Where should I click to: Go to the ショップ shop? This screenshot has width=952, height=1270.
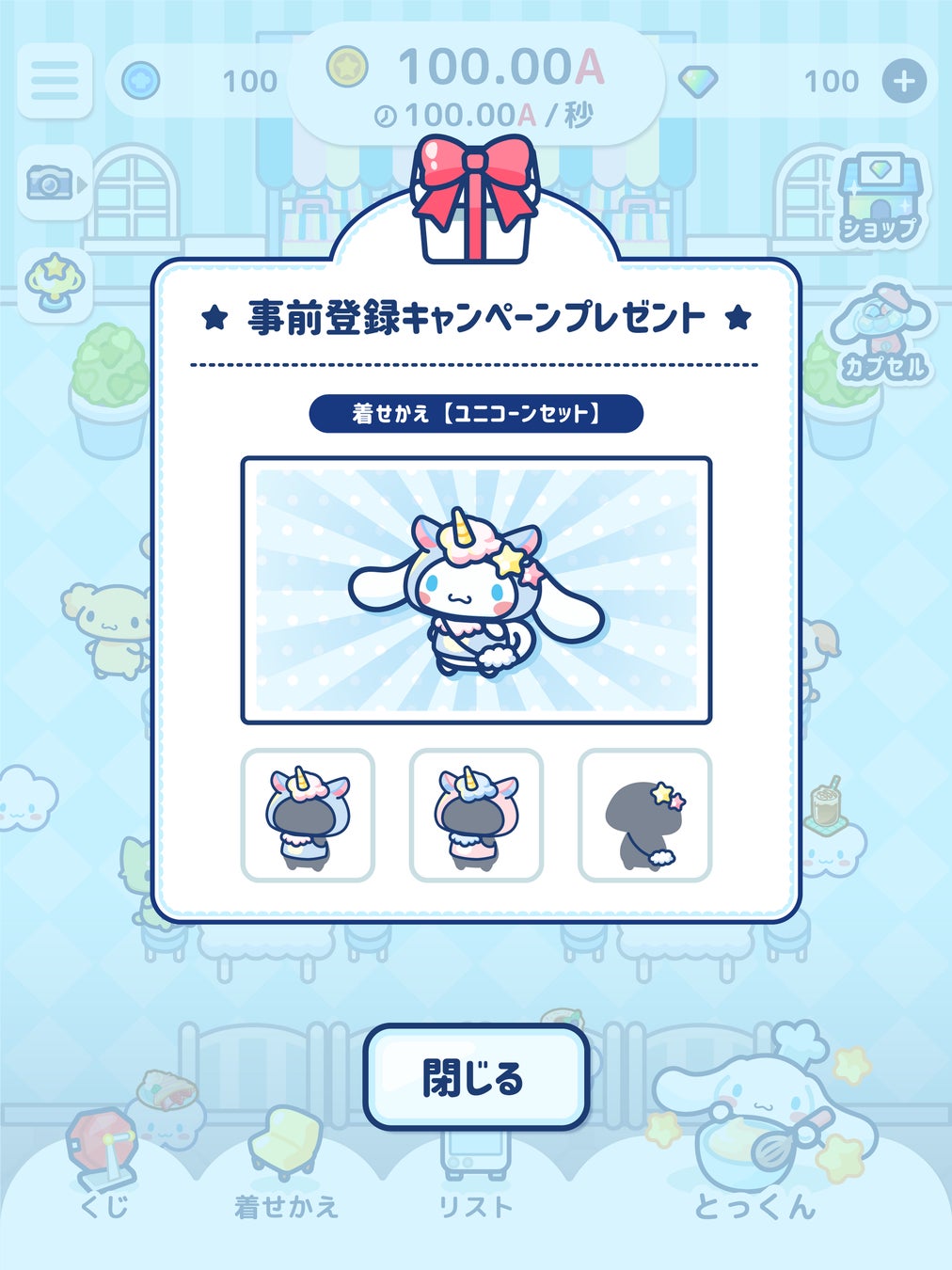click(x=880, y=198)
